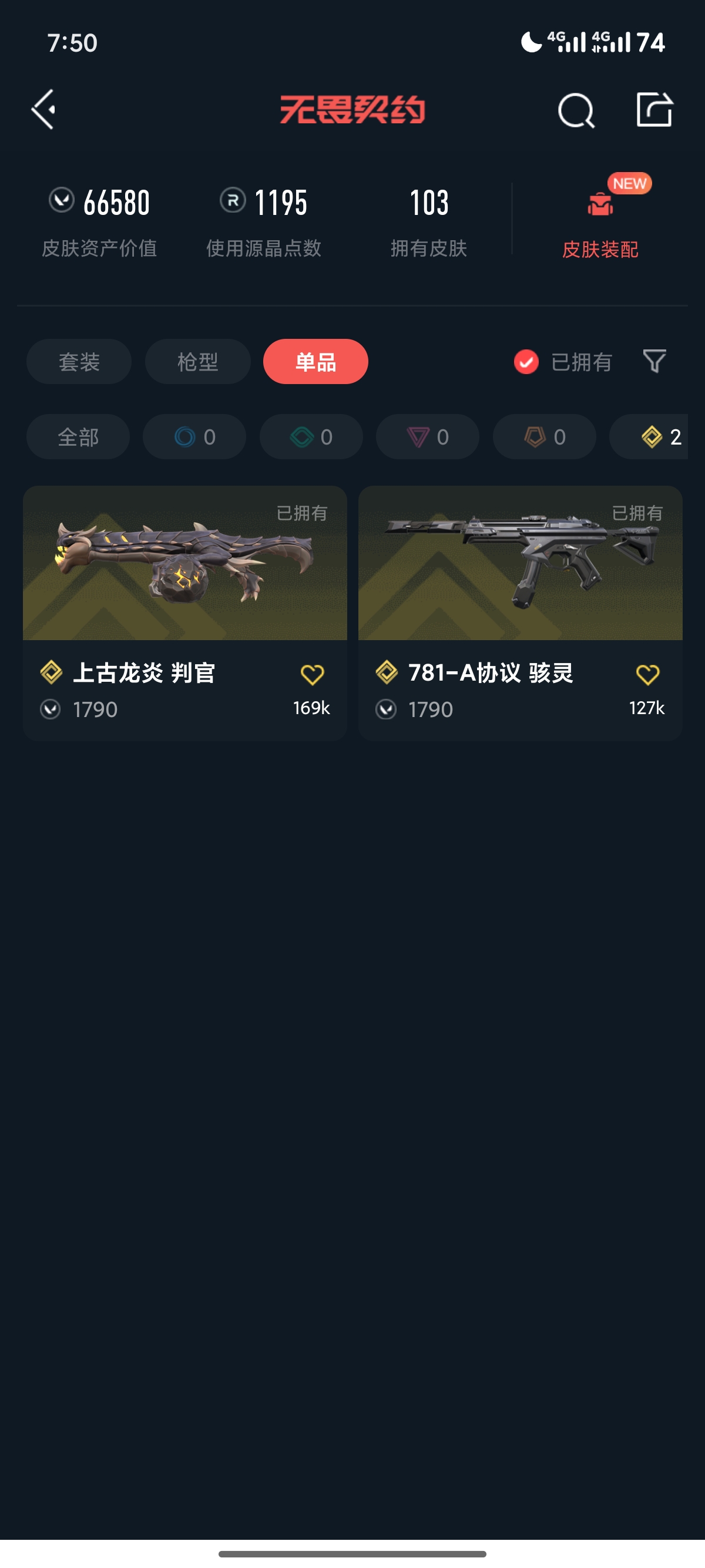Viewport: 705px width, 1568px height.
Task: Like the 781-A协议 骇灵 skin
Action: tap(647, 674)
